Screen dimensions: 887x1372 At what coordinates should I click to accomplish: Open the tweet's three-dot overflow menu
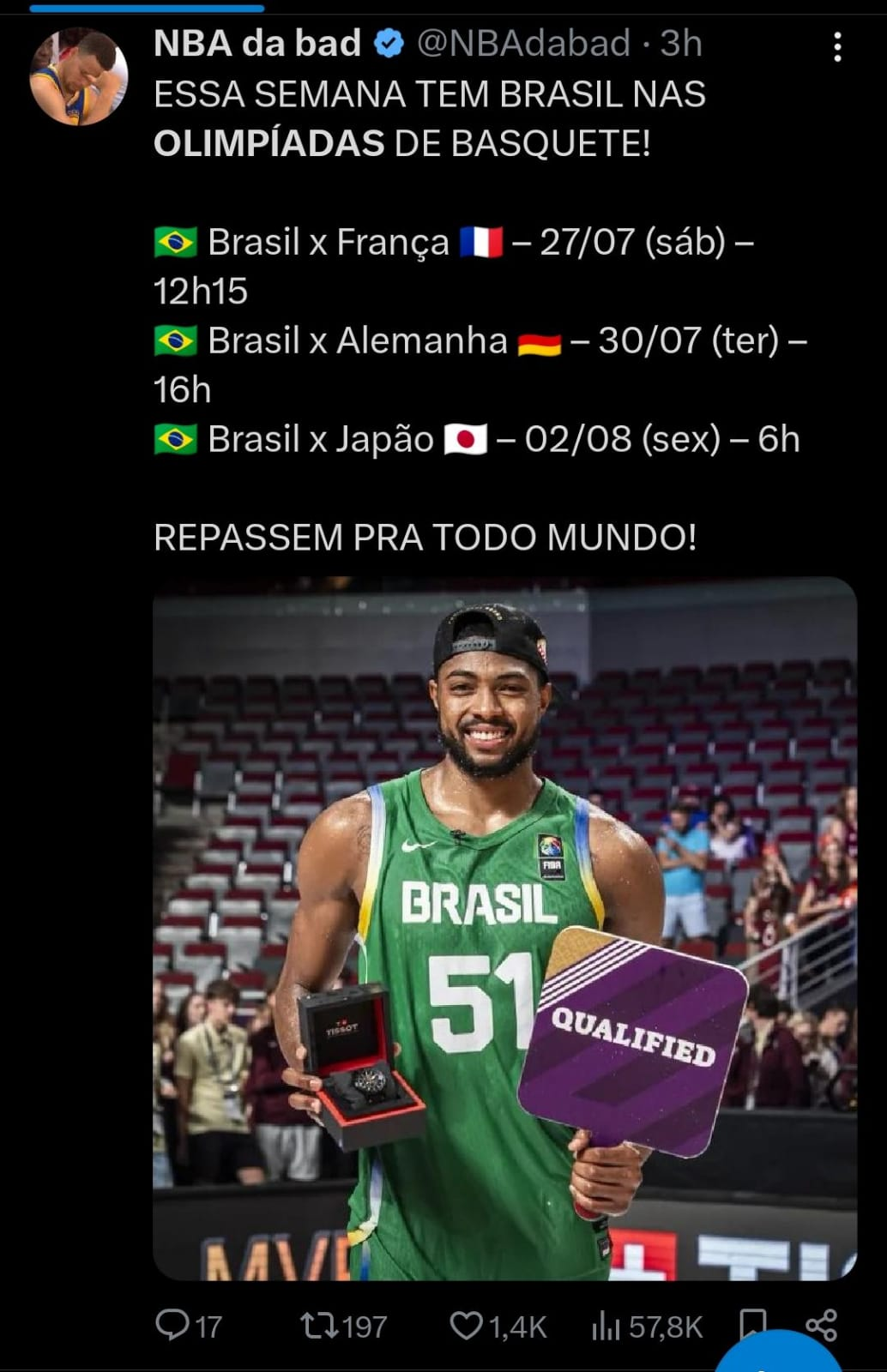click(837, 47)
